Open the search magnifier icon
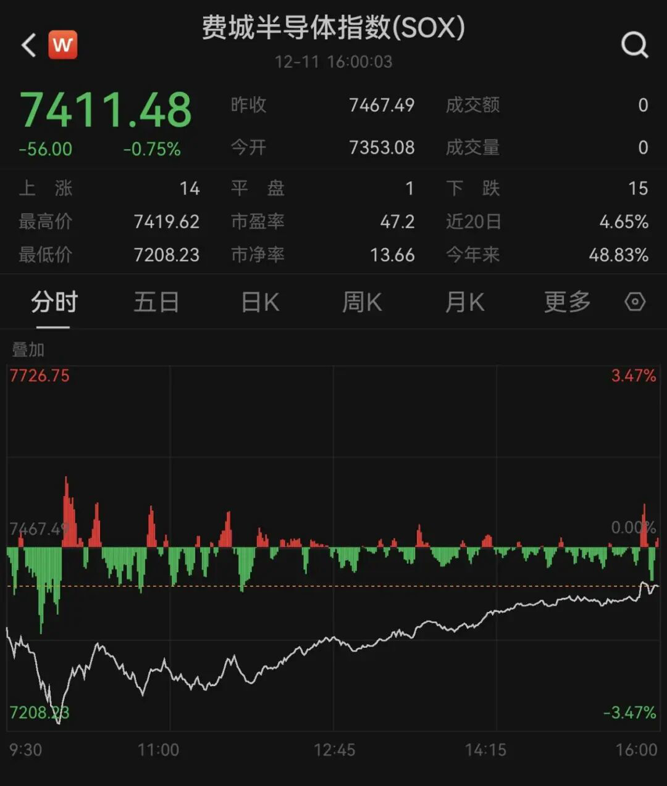The image size is (667, 786). click(x=634, y=45)
